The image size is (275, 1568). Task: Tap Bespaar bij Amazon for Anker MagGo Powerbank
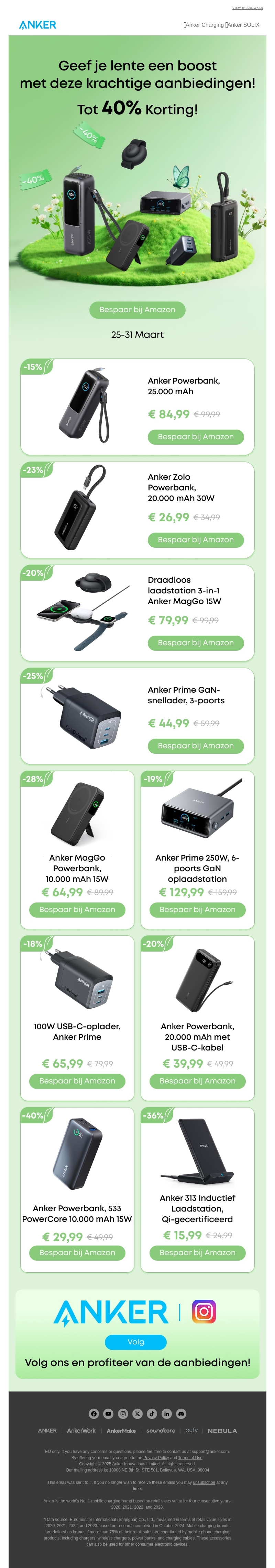click(77, 909)
